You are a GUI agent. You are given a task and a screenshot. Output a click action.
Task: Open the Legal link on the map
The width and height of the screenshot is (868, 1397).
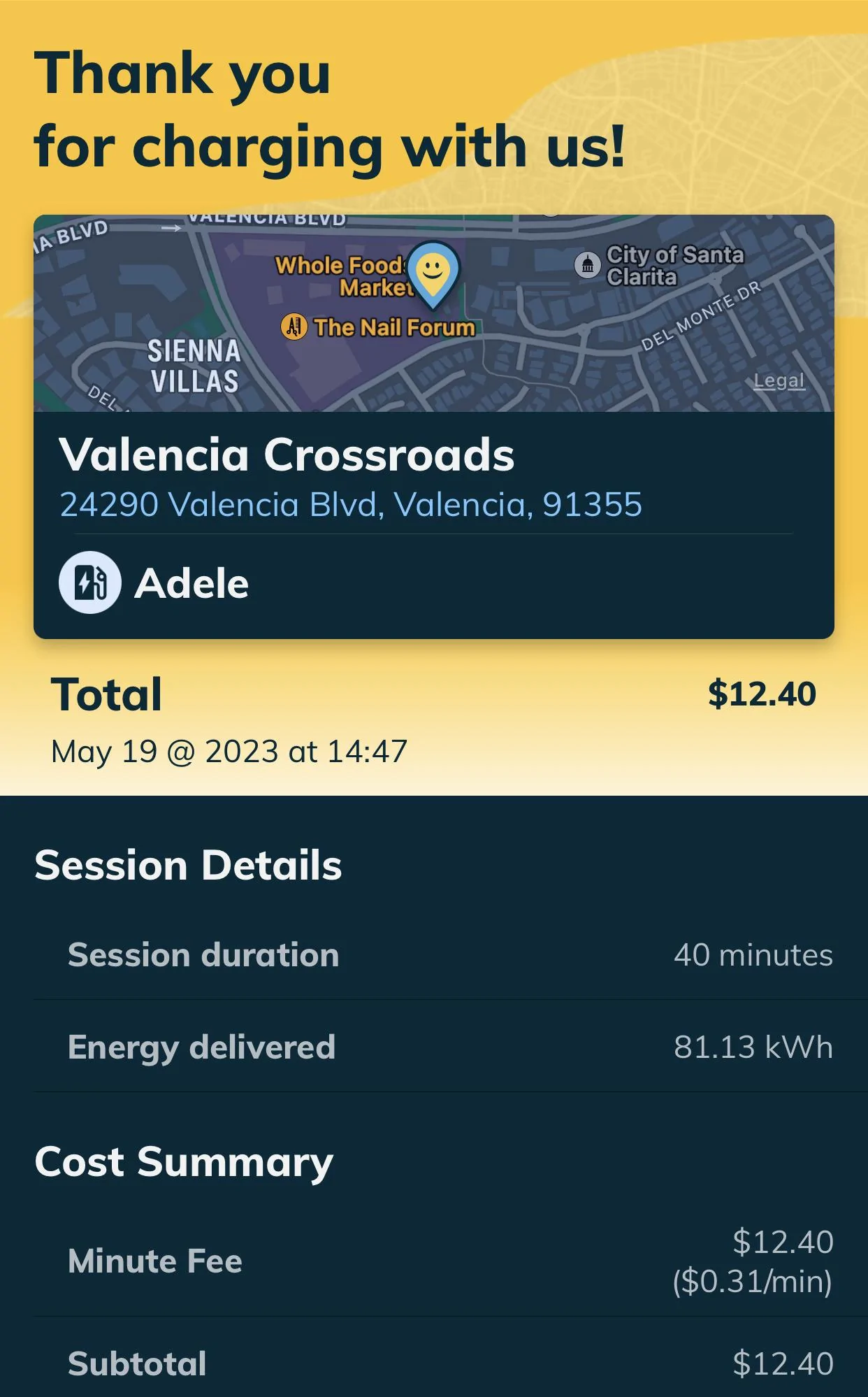(779, 380)
